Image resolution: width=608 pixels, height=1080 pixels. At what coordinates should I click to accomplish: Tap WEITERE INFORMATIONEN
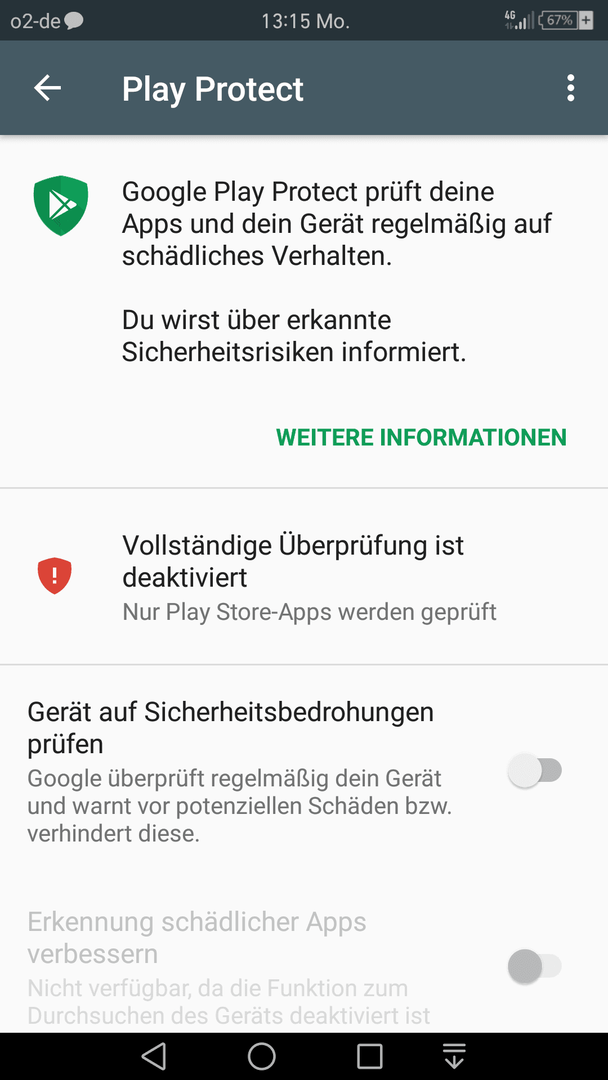click(421, 437)
